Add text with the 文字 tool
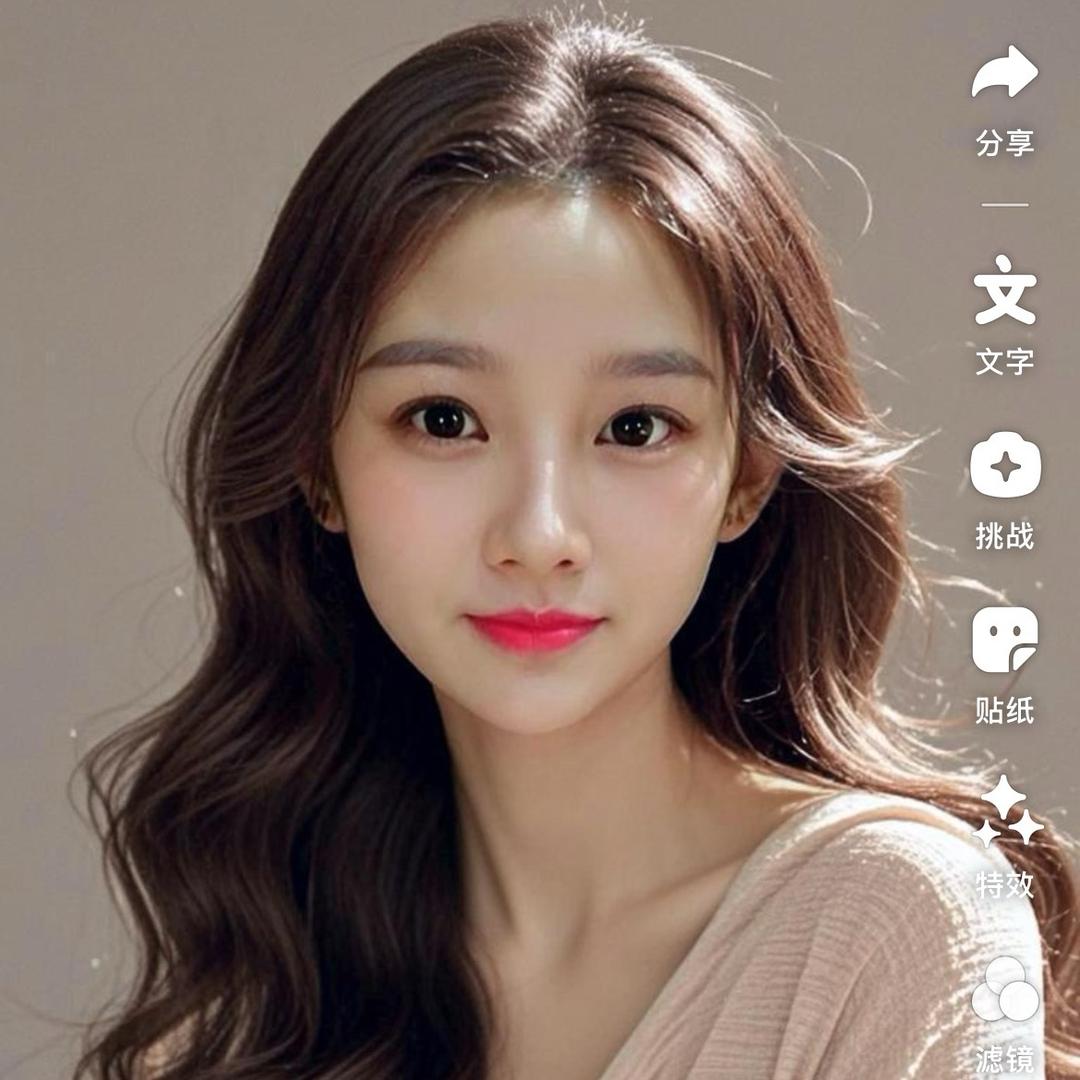 (1005, 290)
